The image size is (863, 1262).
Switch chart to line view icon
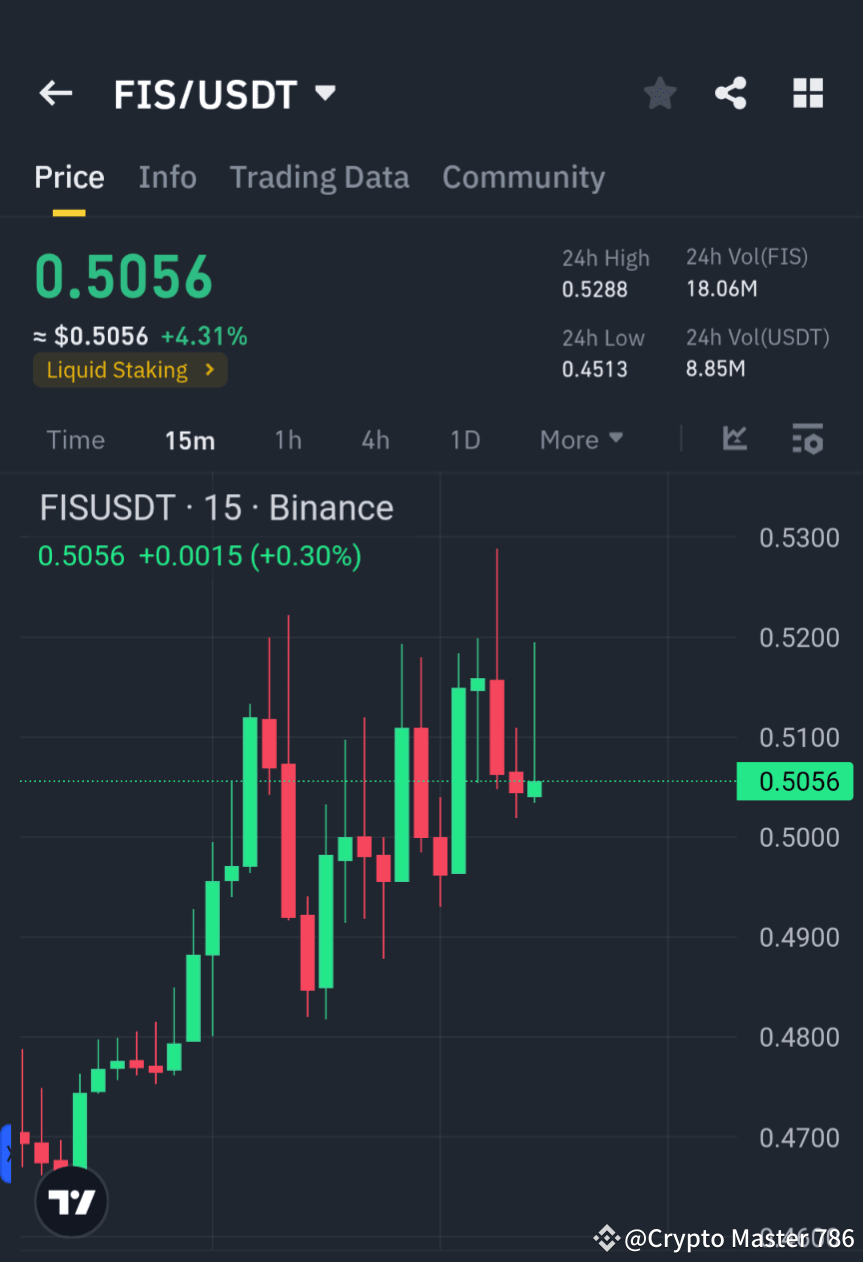click(x=735, y=440)
